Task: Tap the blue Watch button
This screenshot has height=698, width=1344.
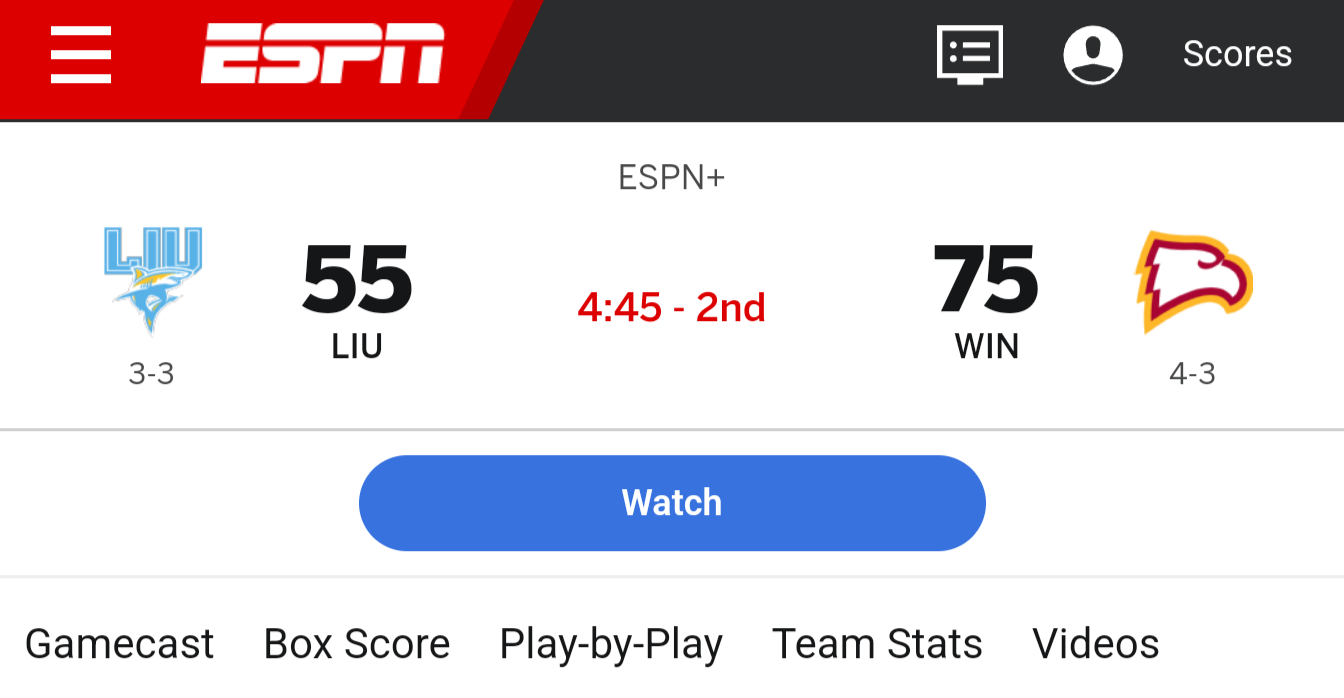Action: point(672,503)
